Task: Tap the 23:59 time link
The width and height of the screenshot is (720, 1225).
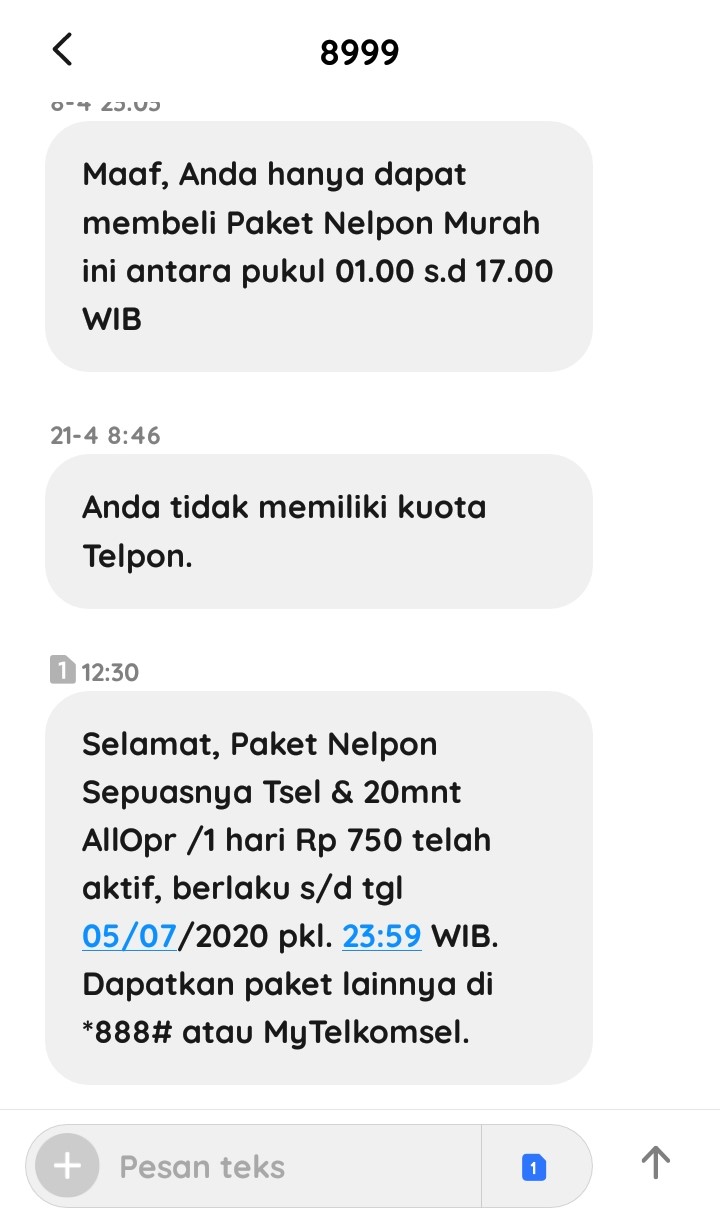Action: [382, 936]
